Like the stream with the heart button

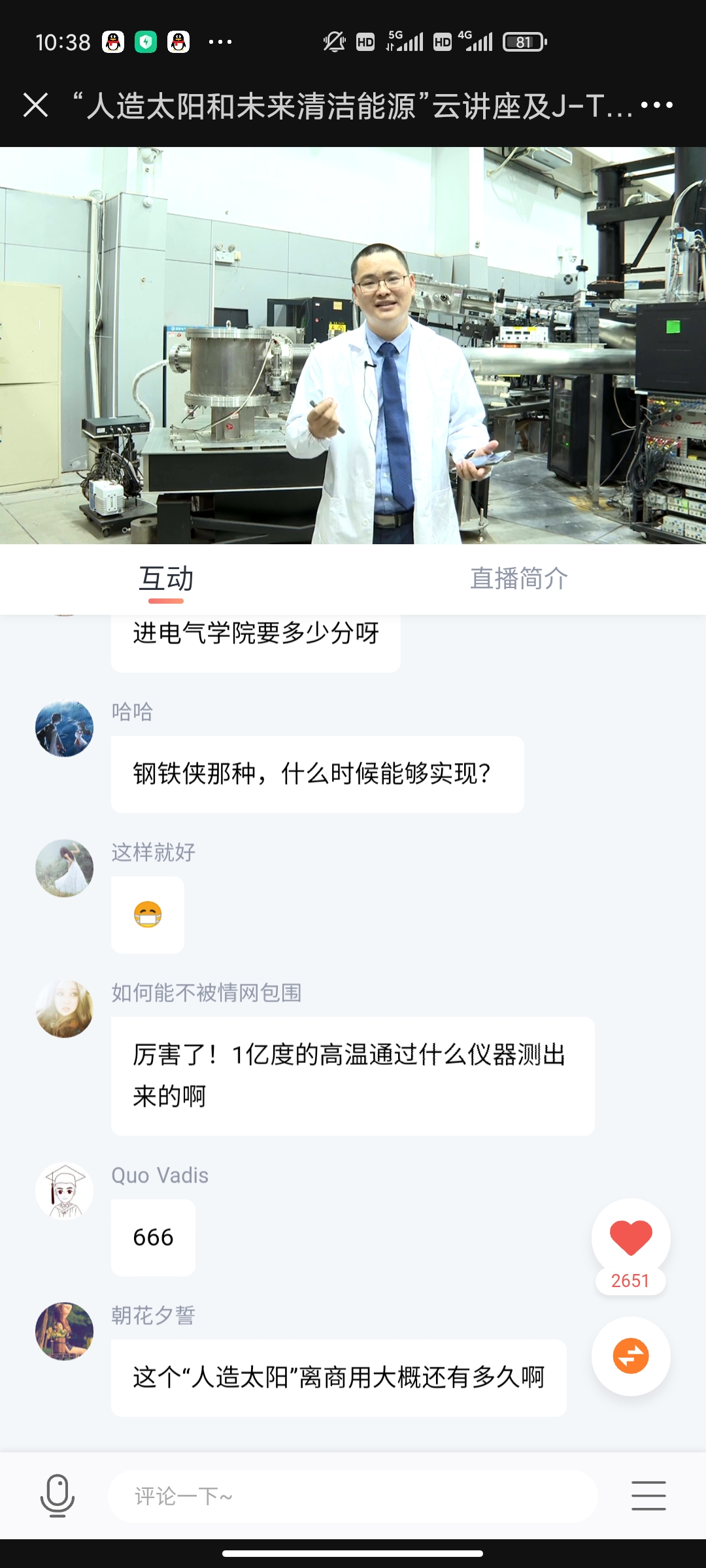pyautogui.click(x=631, y=1237)
